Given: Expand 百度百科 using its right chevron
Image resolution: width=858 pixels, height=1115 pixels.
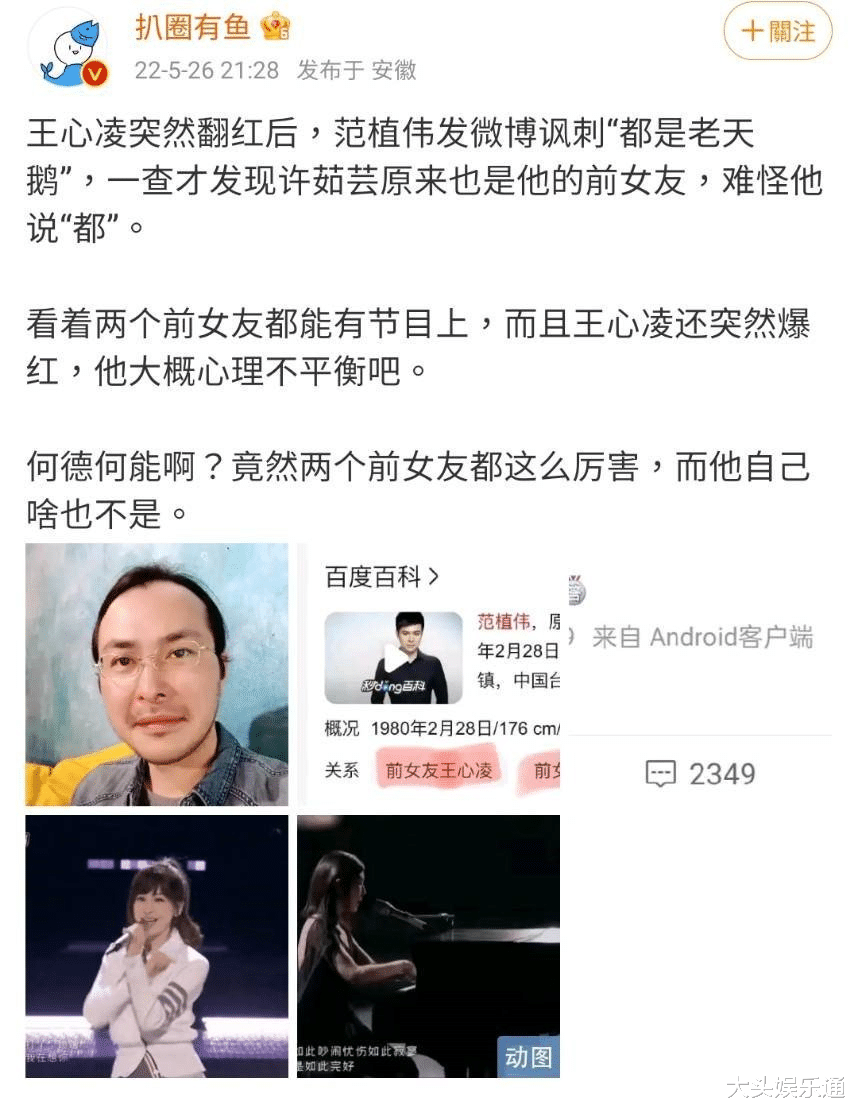Looking at the screenshot, I should [x=432, y=576].
